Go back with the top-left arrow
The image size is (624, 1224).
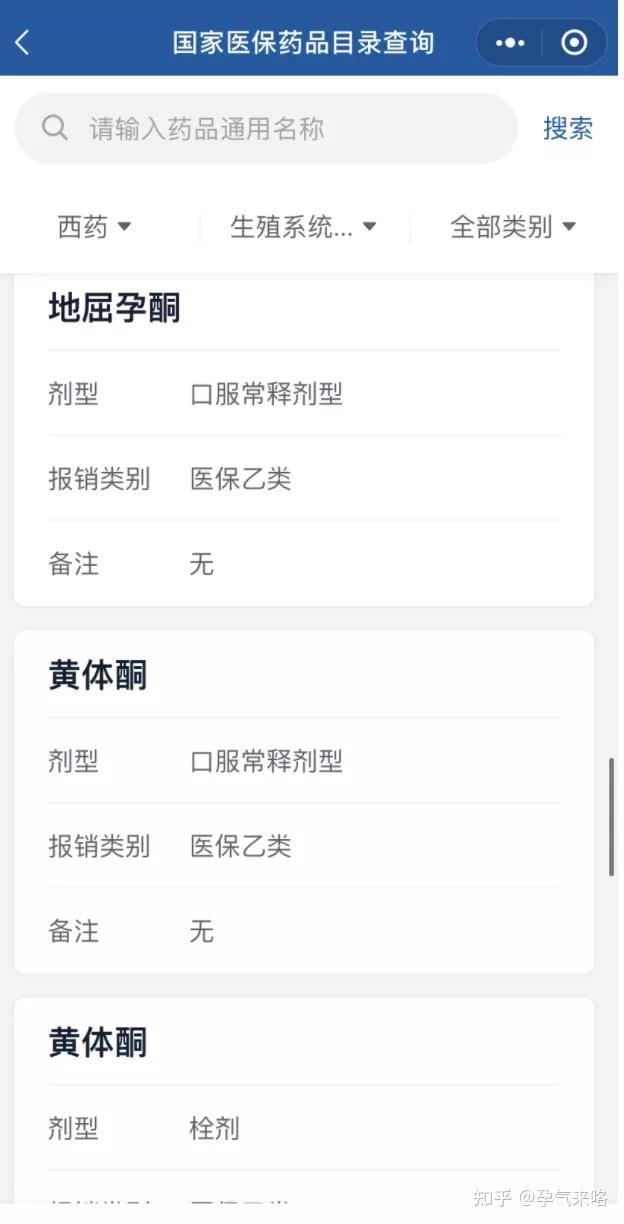point(23,42)
